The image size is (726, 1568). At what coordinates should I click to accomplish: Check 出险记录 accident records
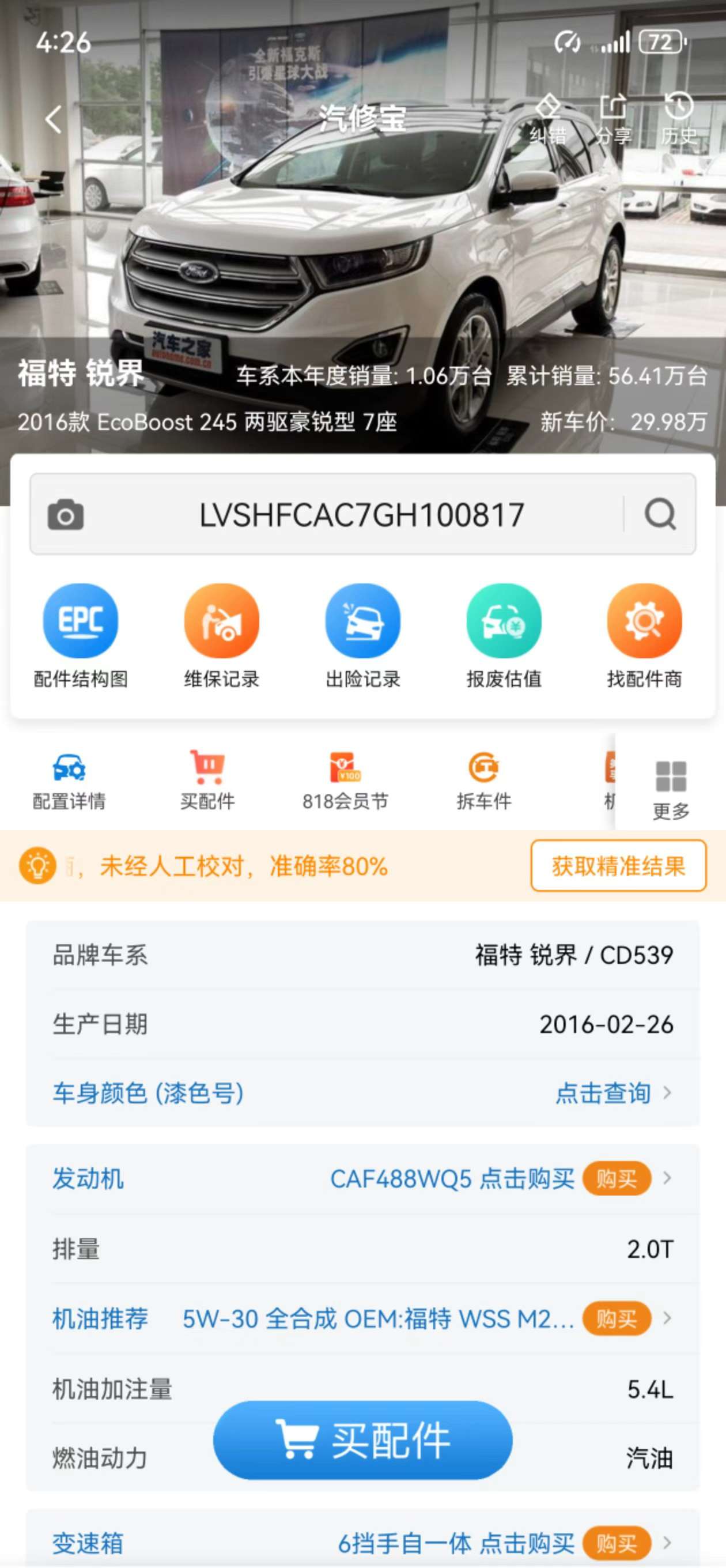[362, 636]
